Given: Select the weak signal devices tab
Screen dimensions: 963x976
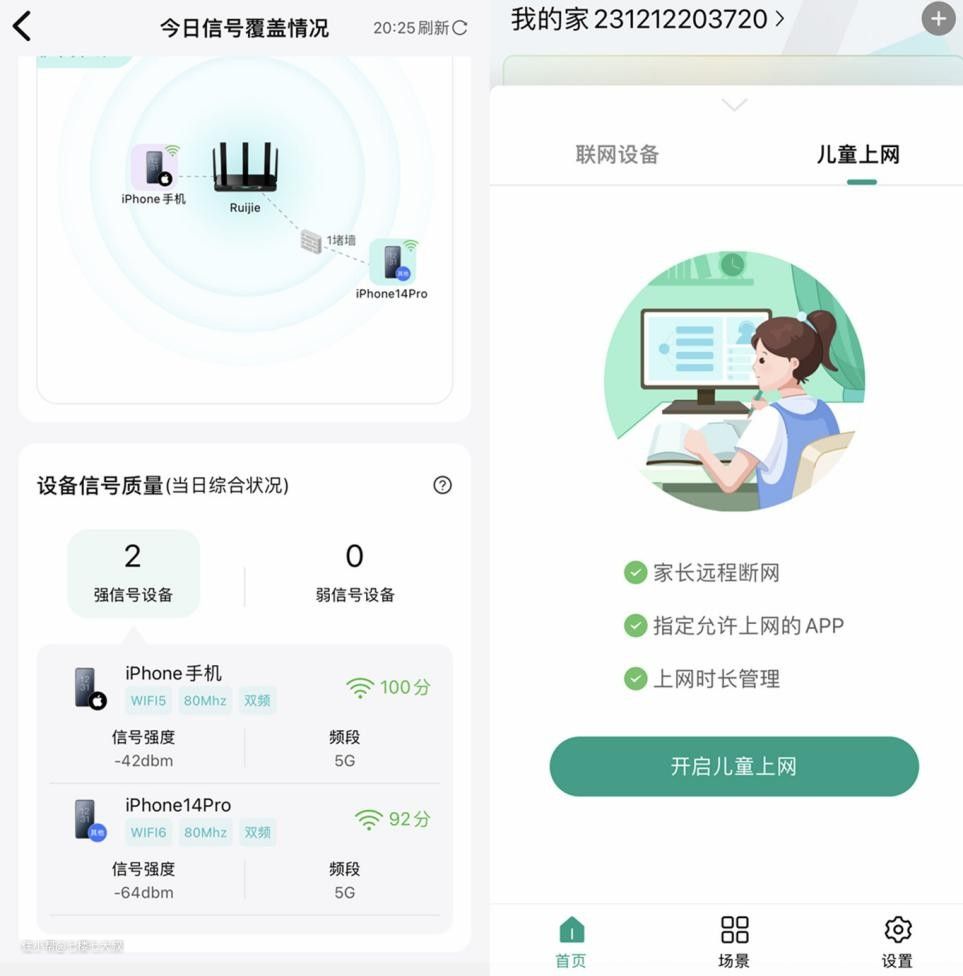Looking at the screenshot, I should tap(354, 573).
